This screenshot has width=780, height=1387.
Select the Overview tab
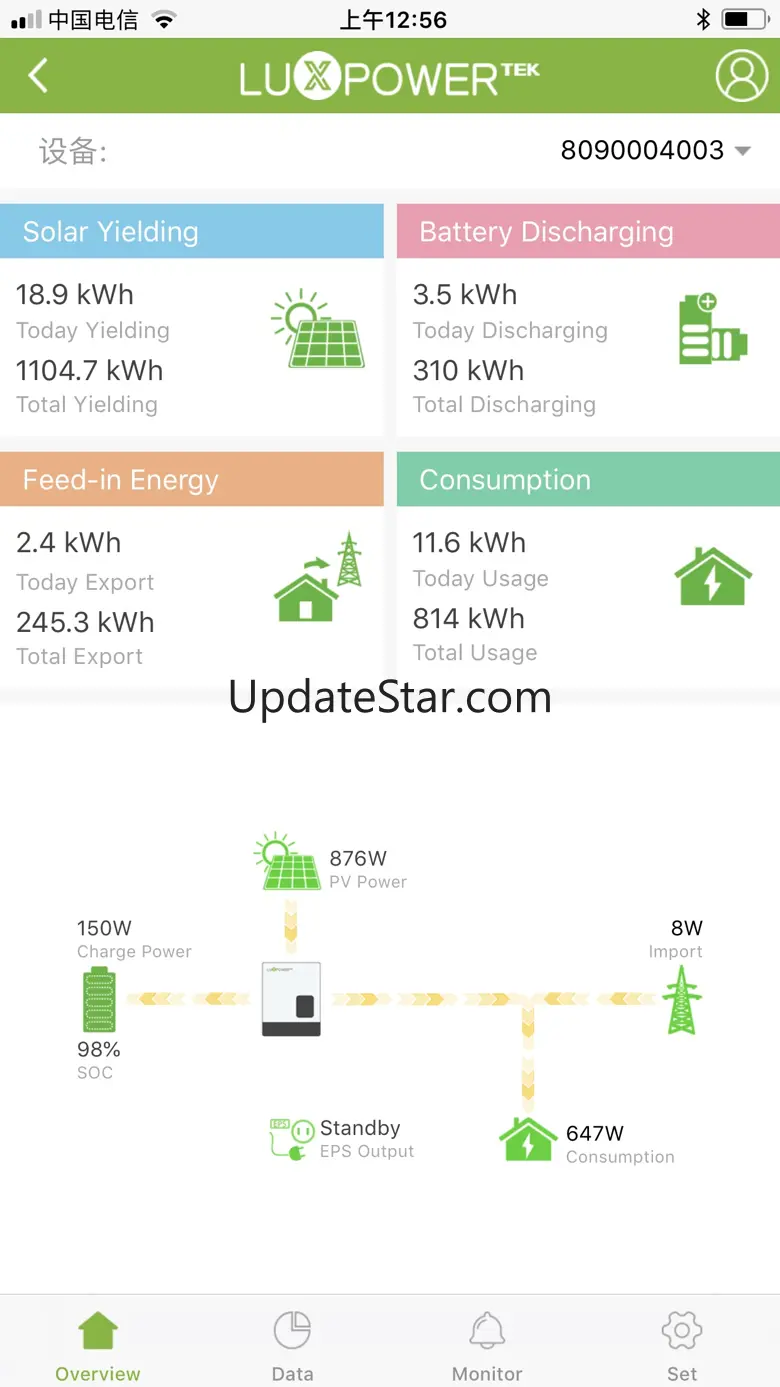98,1345
